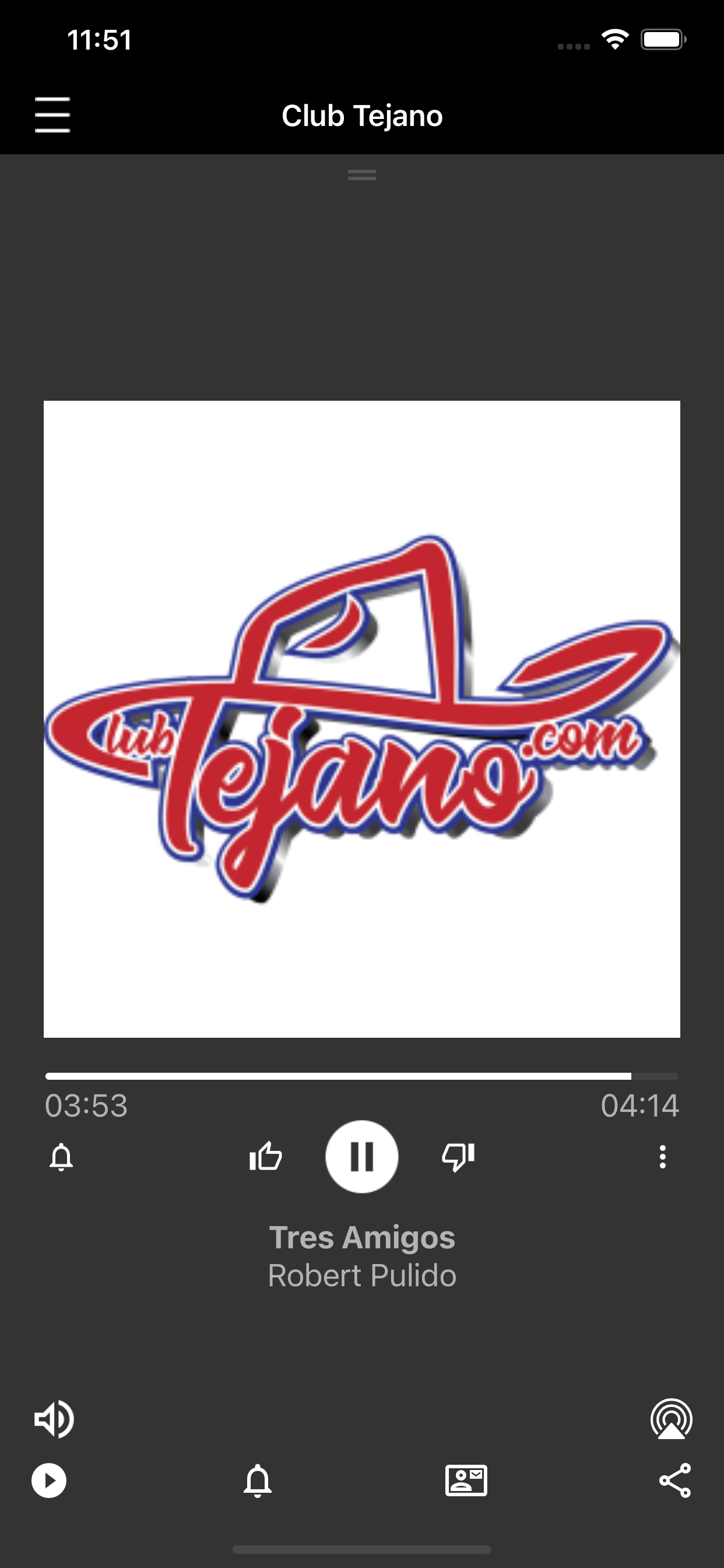The height and width of the screenshot is (1568, 724).
Task: Open the hamburger navigation menu
Action: (x=54, y=115)
